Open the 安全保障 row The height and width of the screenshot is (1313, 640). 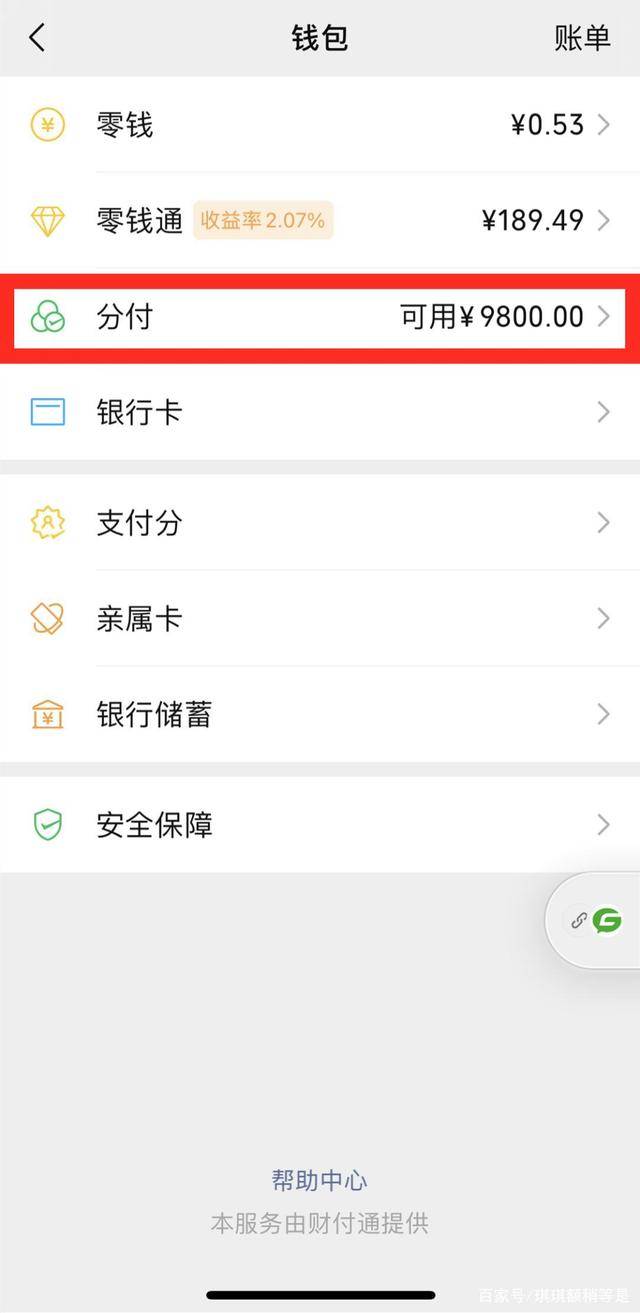[320, 825]
